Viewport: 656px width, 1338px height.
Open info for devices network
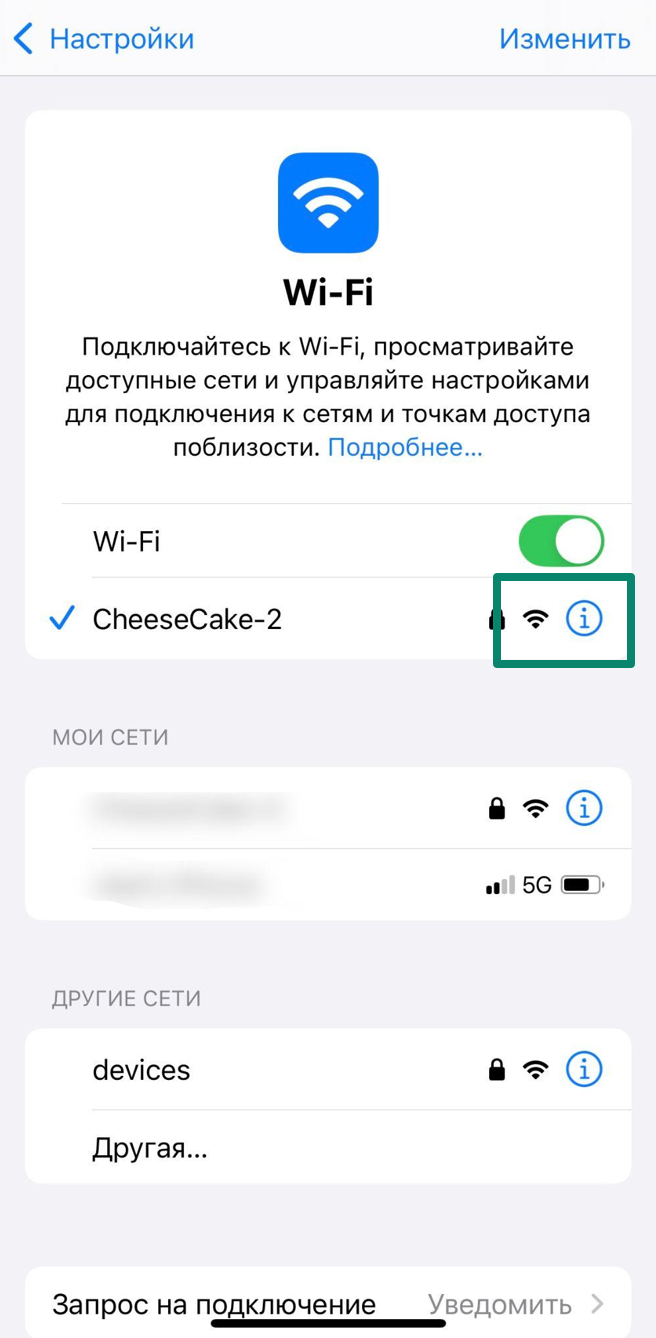tap(584, 1070)
